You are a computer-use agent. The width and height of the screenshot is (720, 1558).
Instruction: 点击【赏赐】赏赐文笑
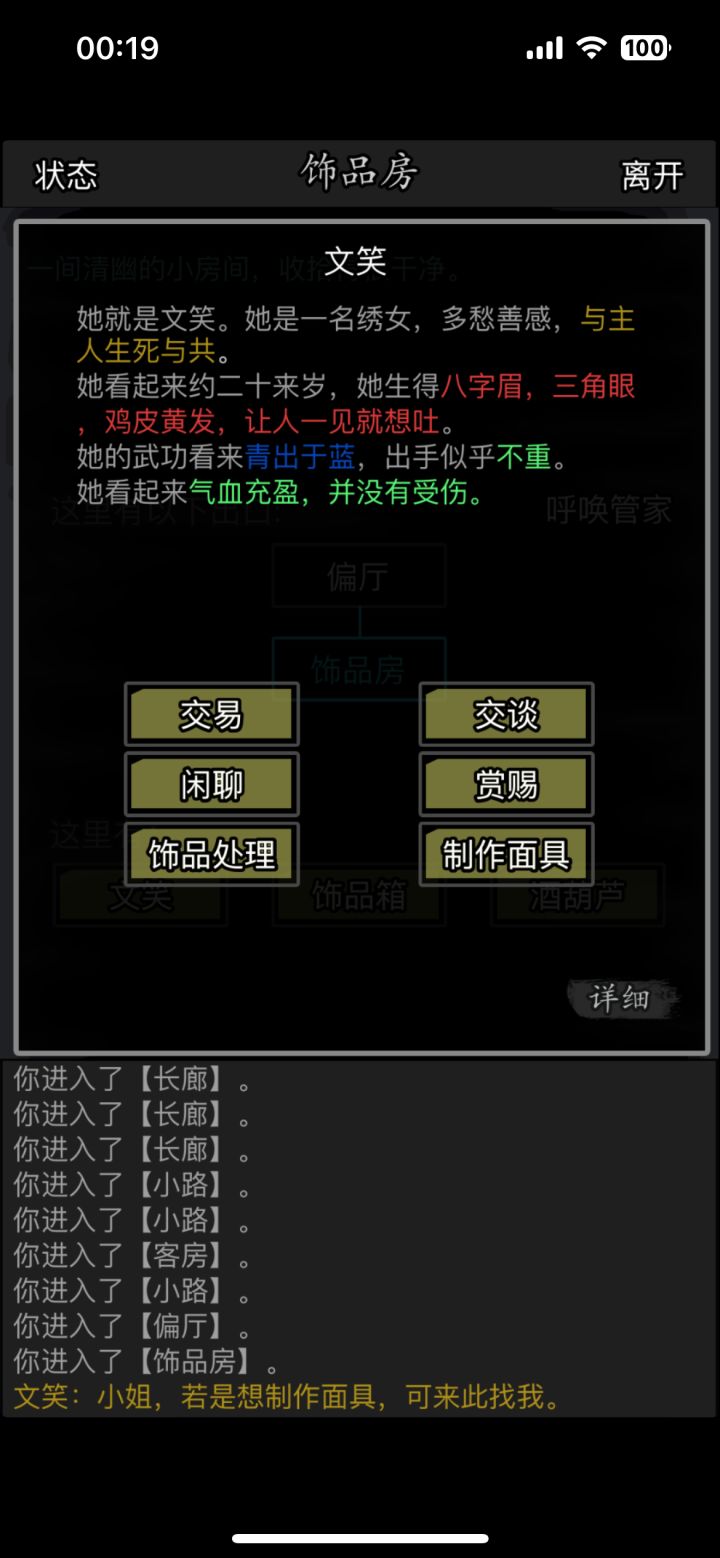point(505,784)
